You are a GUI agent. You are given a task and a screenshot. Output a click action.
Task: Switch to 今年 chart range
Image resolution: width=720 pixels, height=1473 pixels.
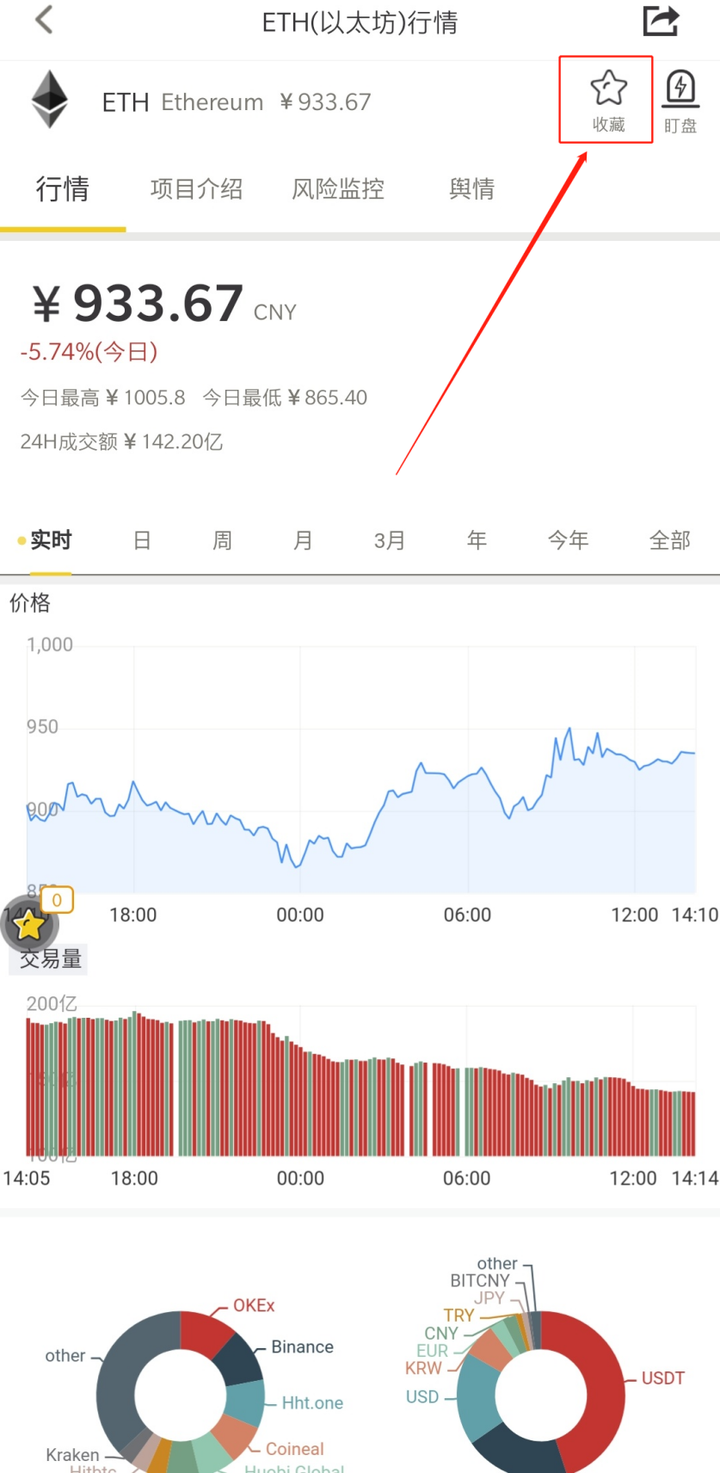568,540
